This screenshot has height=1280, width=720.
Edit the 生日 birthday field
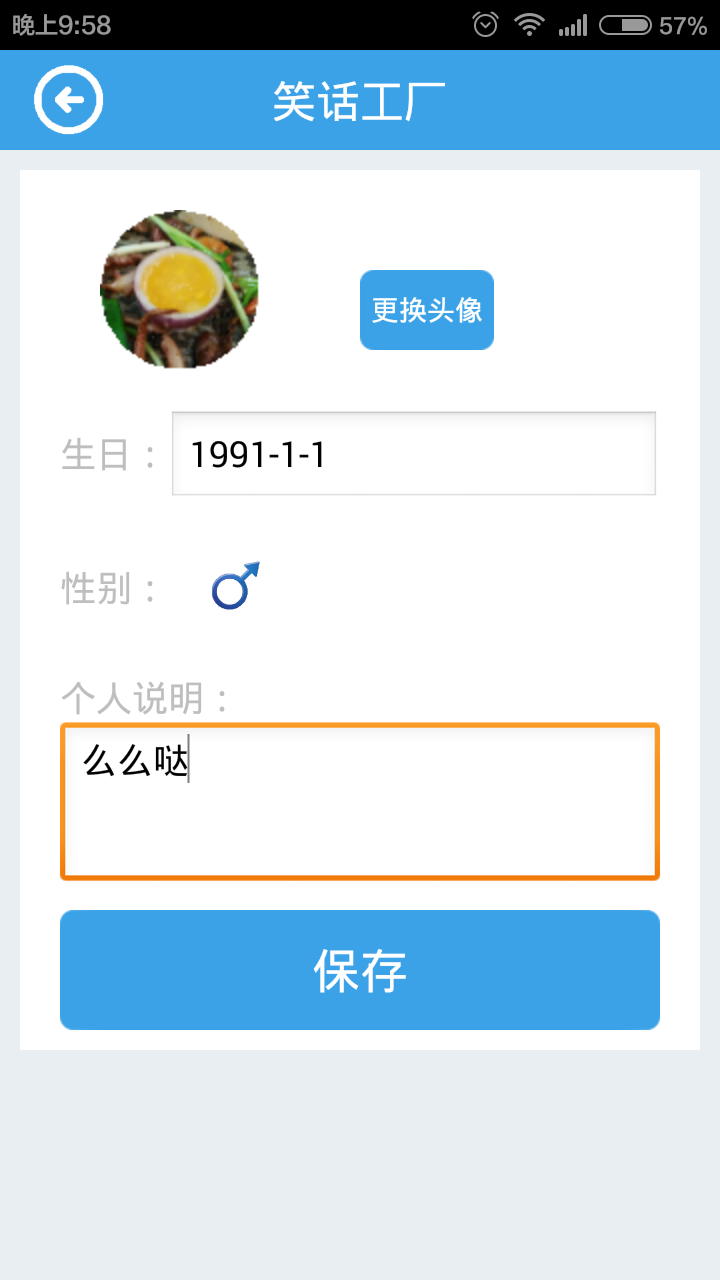tap(413, 454)
